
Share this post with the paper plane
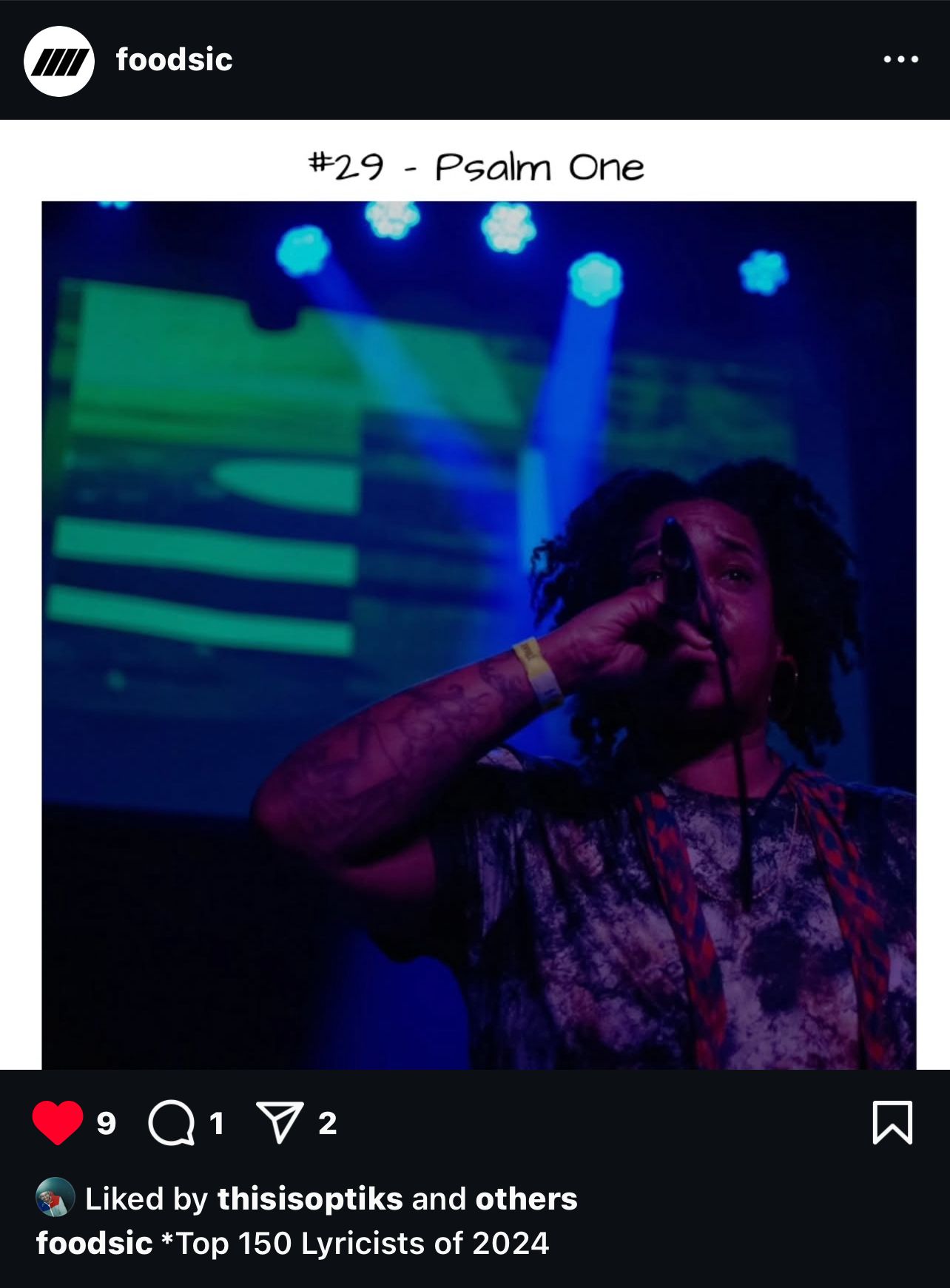pos(279,1122)
